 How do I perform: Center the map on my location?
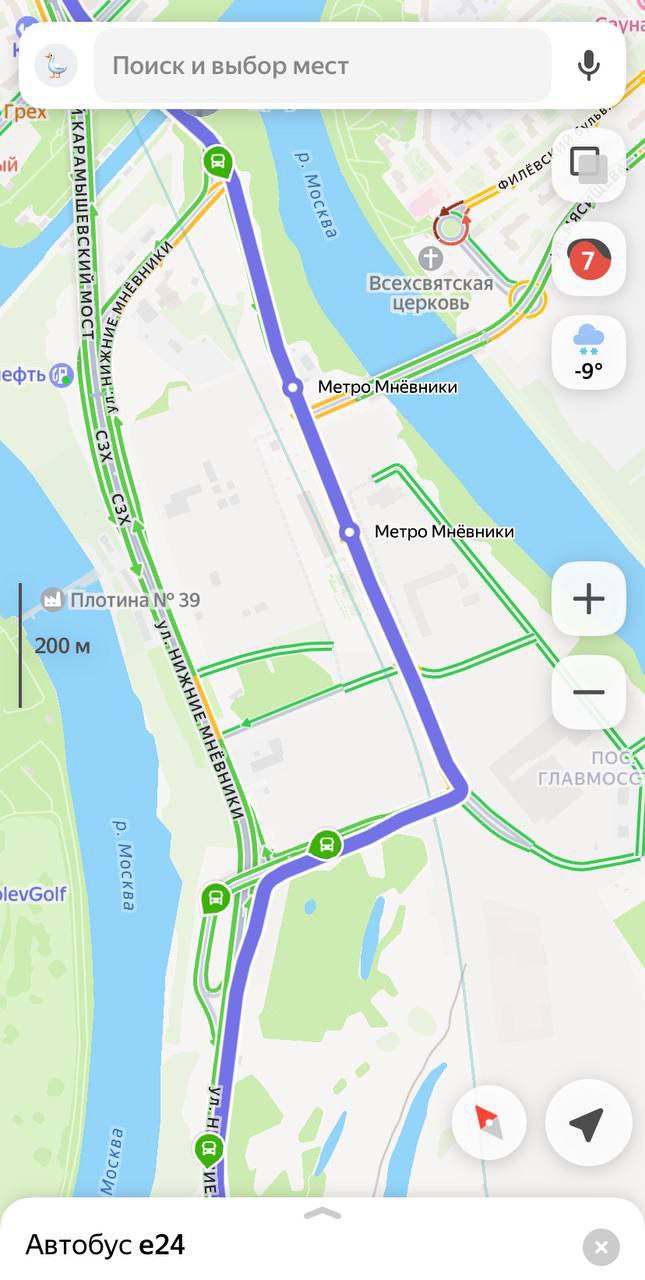pyautogui.click(x=588, y=1124)
